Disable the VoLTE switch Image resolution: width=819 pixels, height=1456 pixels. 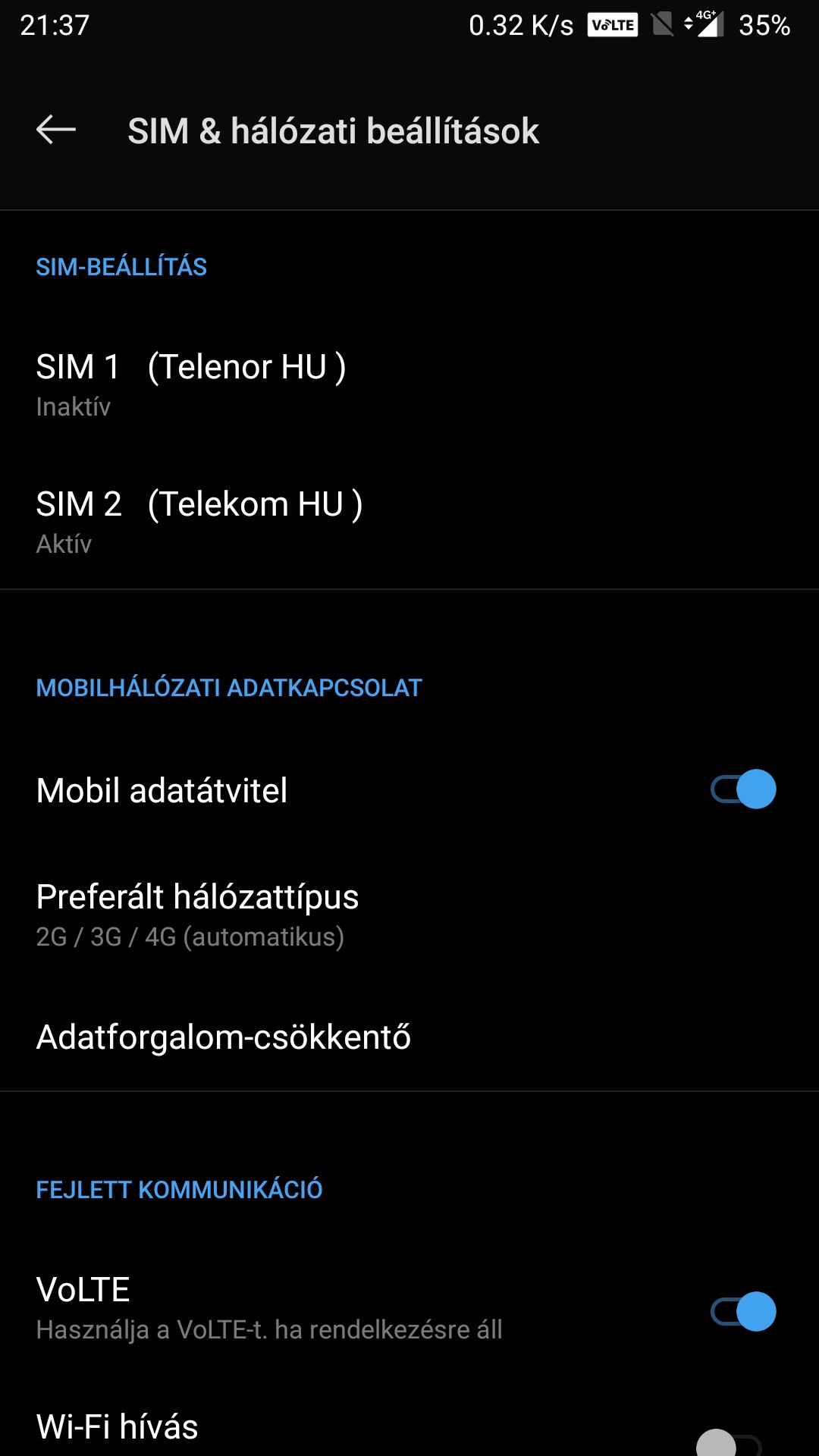743,1311
